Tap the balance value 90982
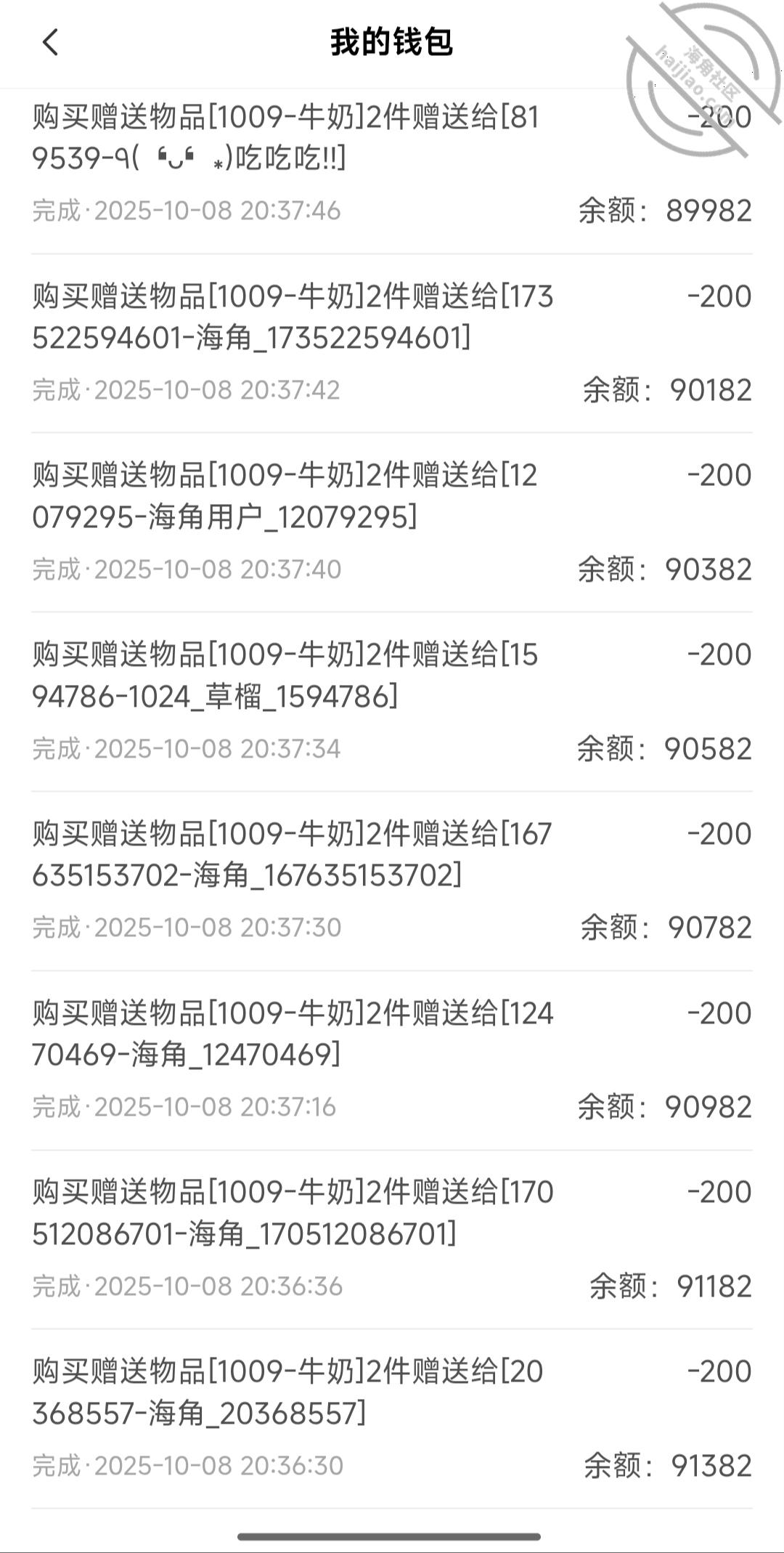 tap(708, 1106)
